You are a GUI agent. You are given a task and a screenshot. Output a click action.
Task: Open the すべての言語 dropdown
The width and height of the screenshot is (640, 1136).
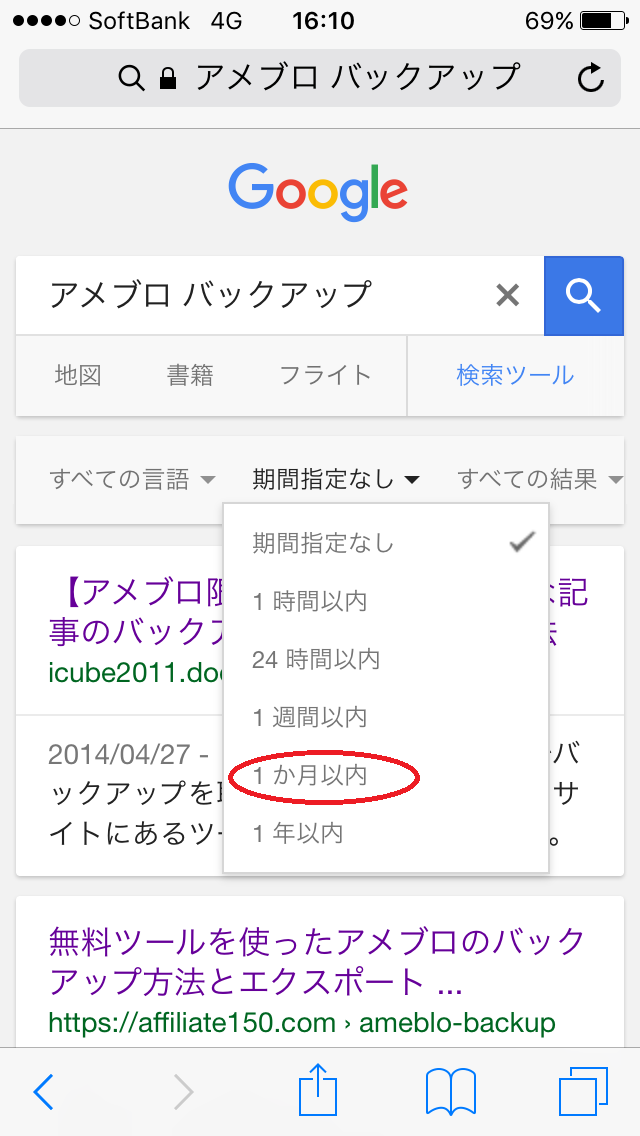click(132, 480)
